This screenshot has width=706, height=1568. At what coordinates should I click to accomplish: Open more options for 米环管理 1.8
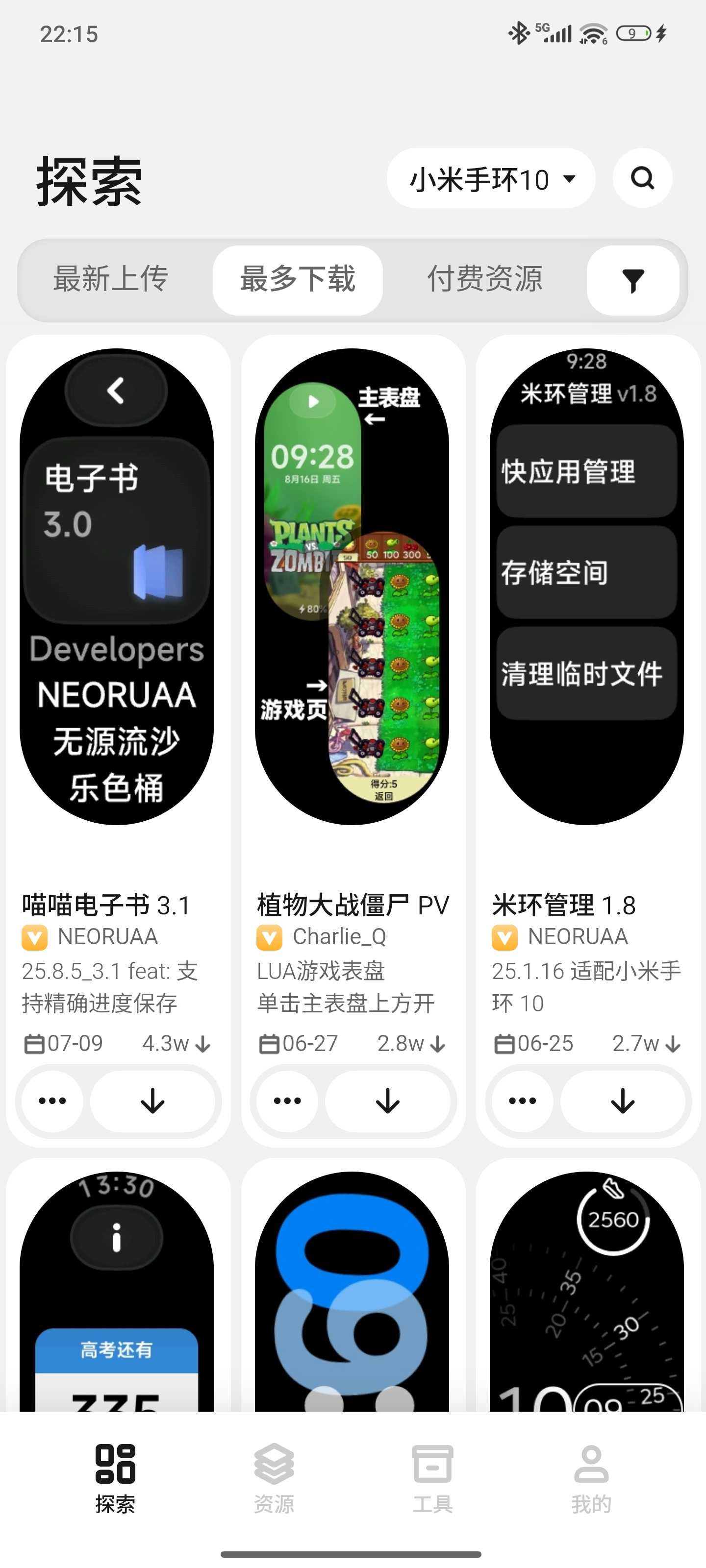523,1101
